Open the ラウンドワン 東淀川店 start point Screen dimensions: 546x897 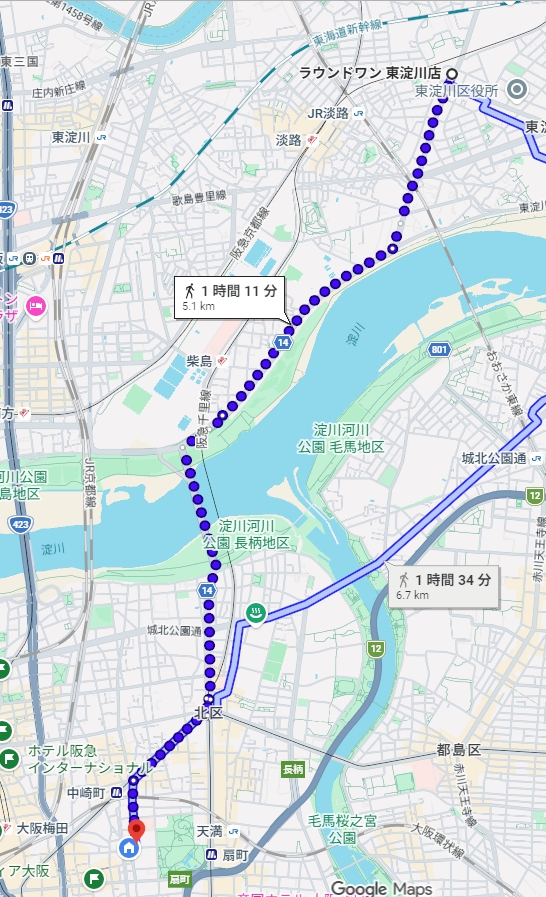[452, 74]
